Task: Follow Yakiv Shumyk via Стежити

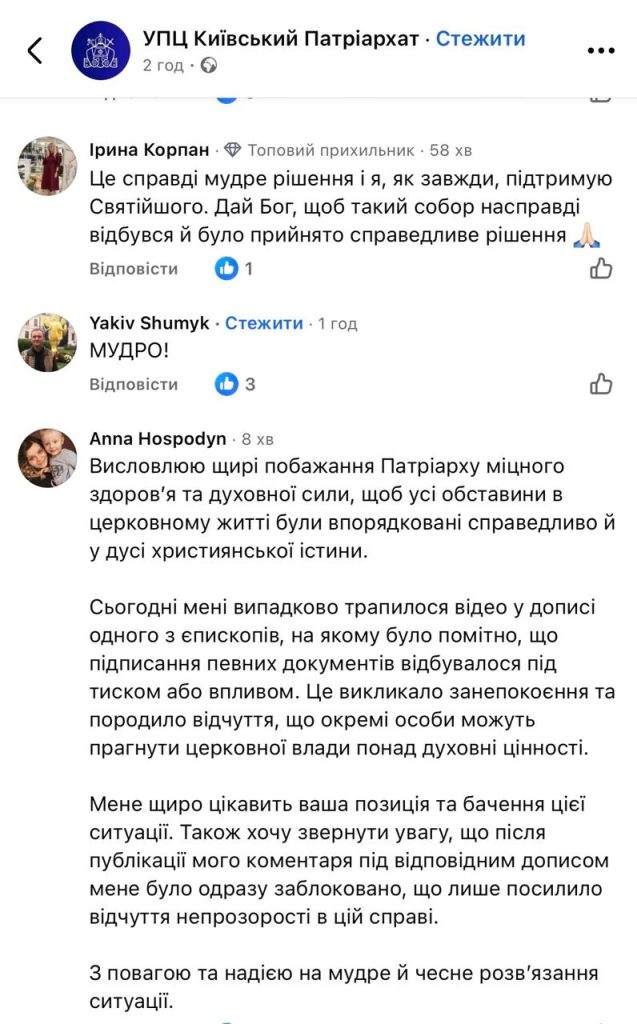Action: tap(263, 323)
